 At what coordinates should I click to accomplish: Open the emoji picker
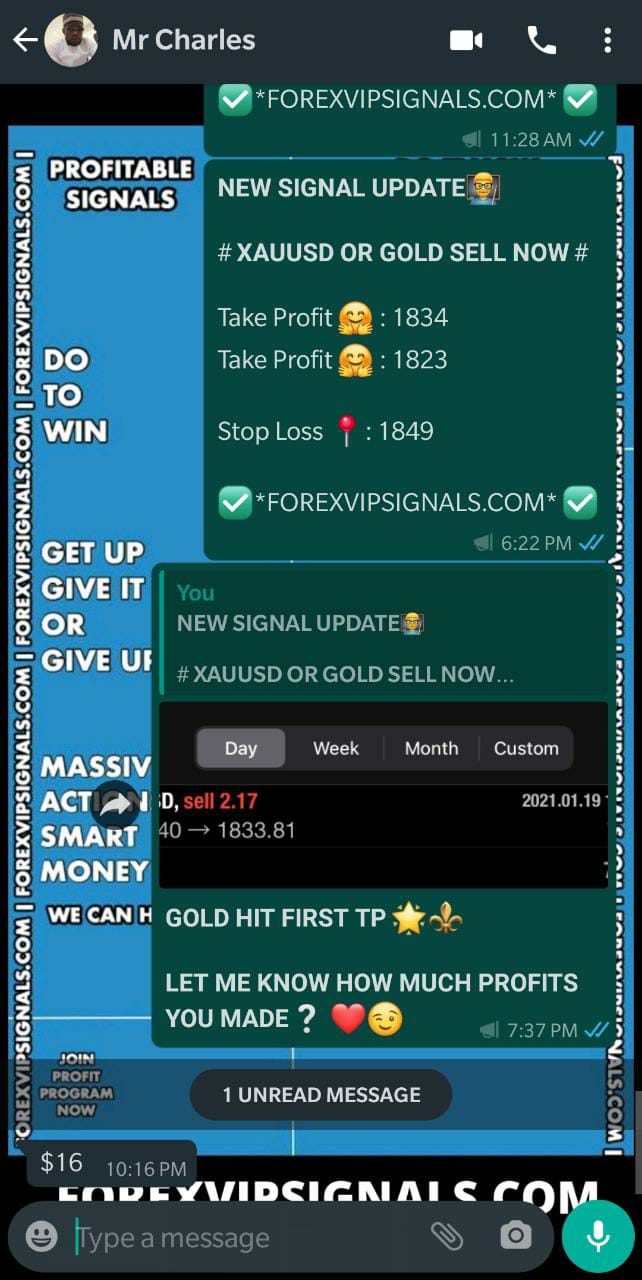click(x=41, y=1237)
